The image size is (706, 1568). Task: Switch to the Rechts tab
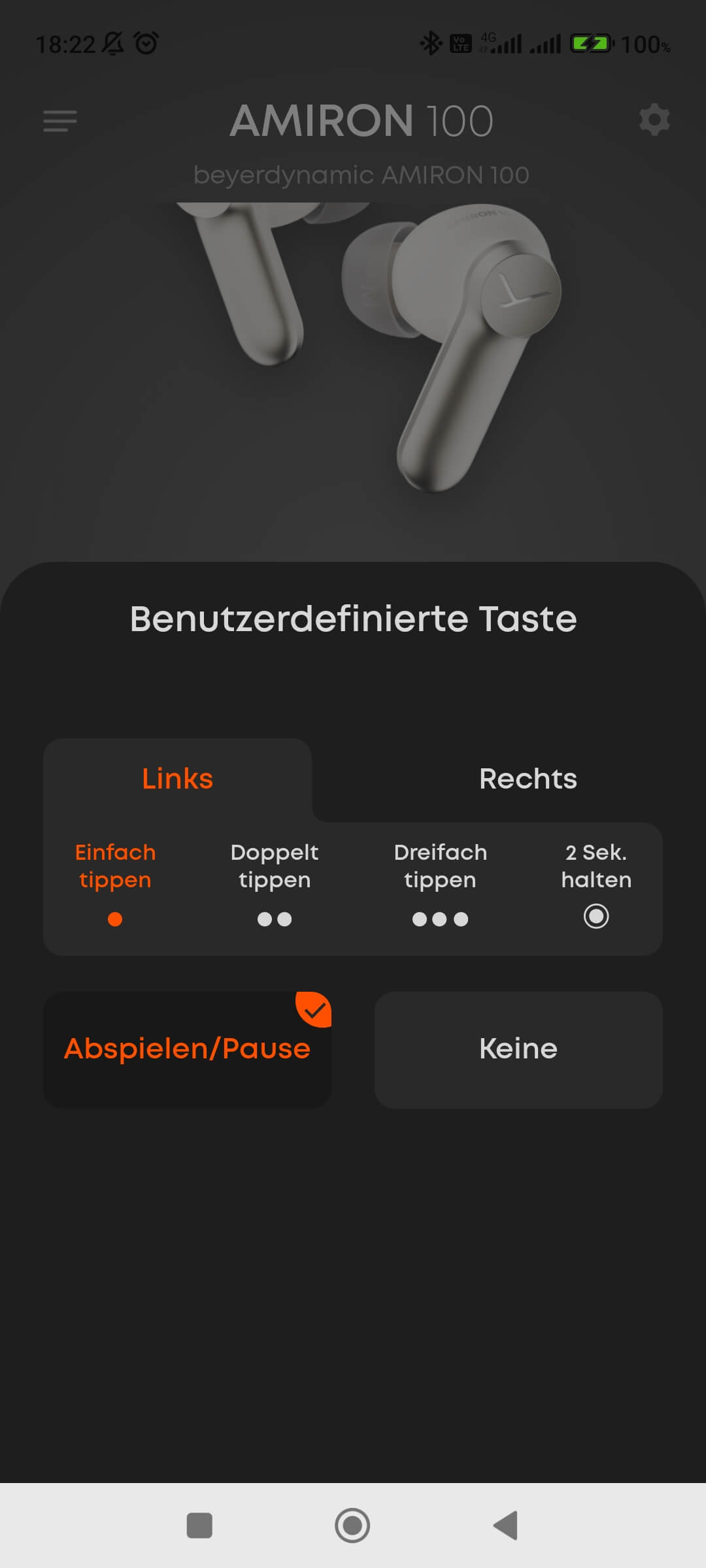coord(528,779)
